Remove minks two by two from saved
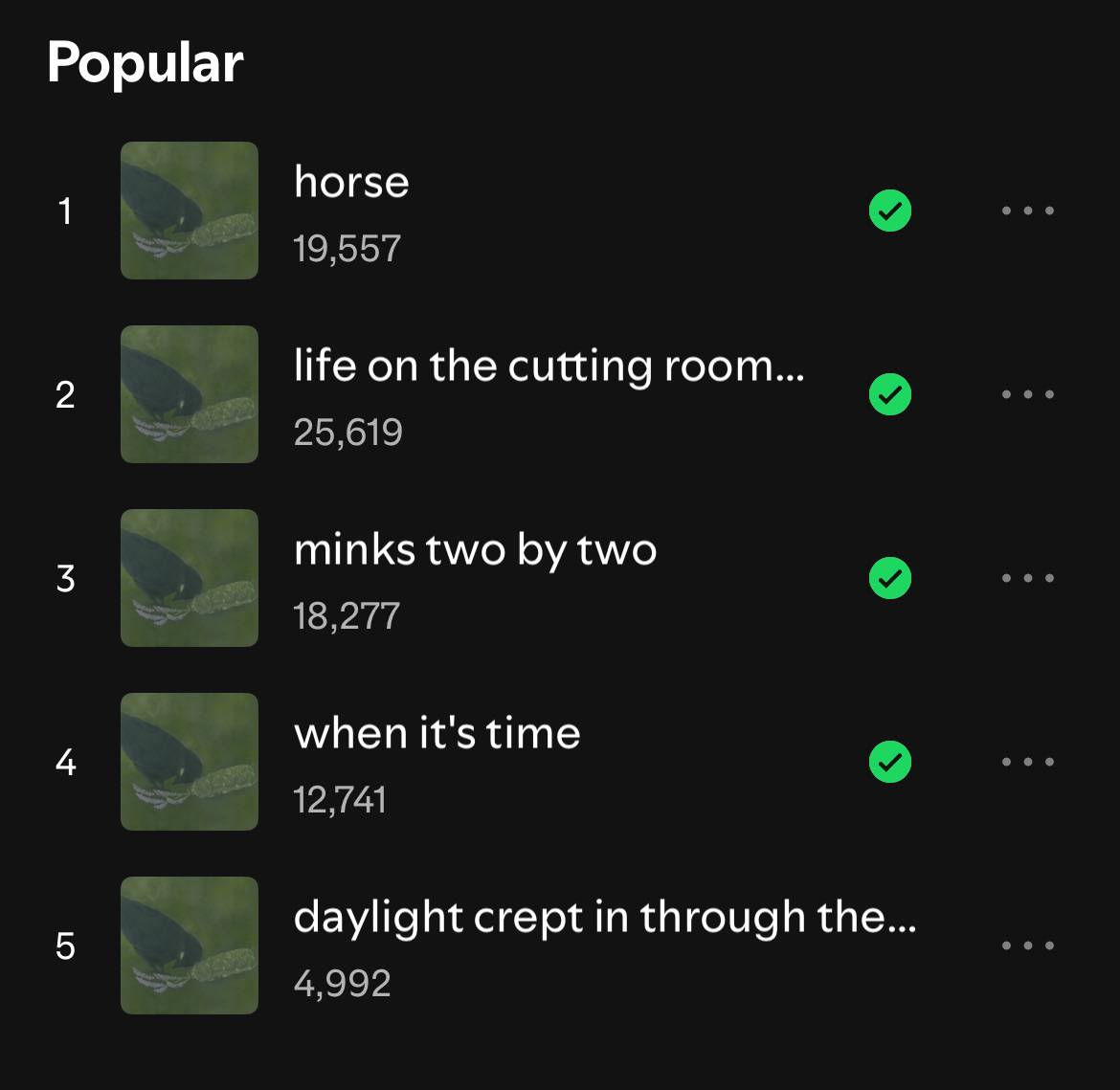 point(890,578)
